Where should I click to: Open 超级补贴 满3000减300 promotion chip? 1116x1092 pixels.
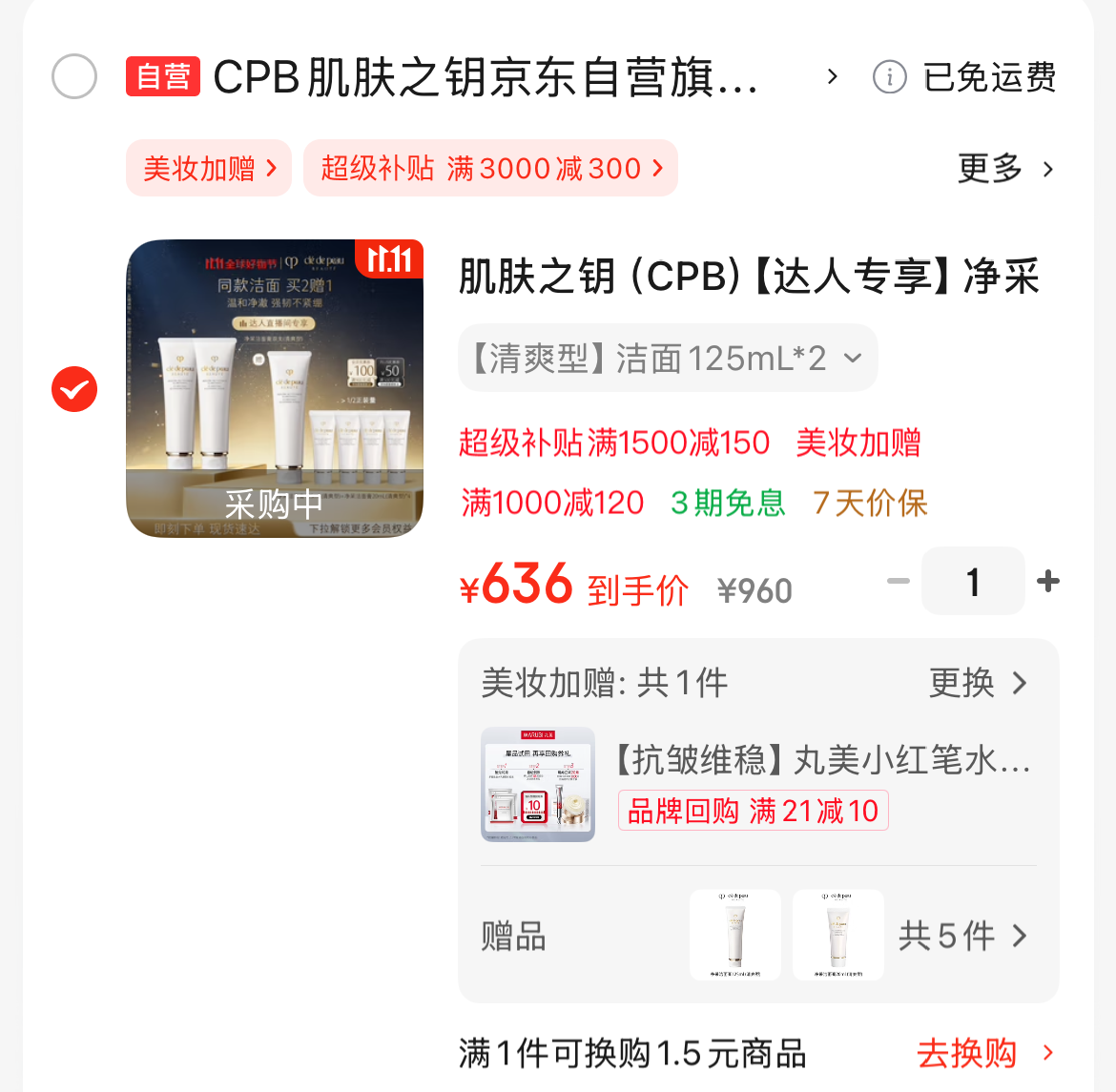pos(490,169)
